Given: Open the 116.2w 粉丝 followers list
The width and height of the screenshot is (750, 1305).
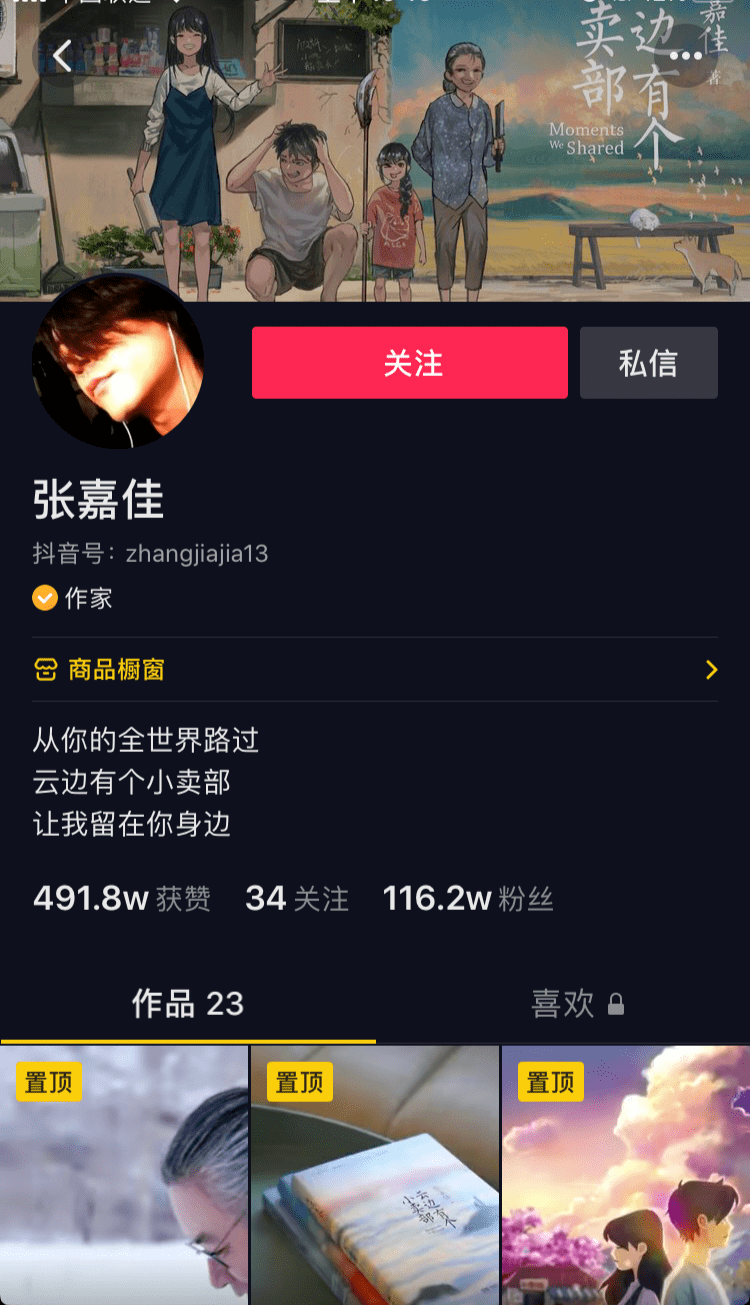Looking at the screenshot, I should coord(468,899).
